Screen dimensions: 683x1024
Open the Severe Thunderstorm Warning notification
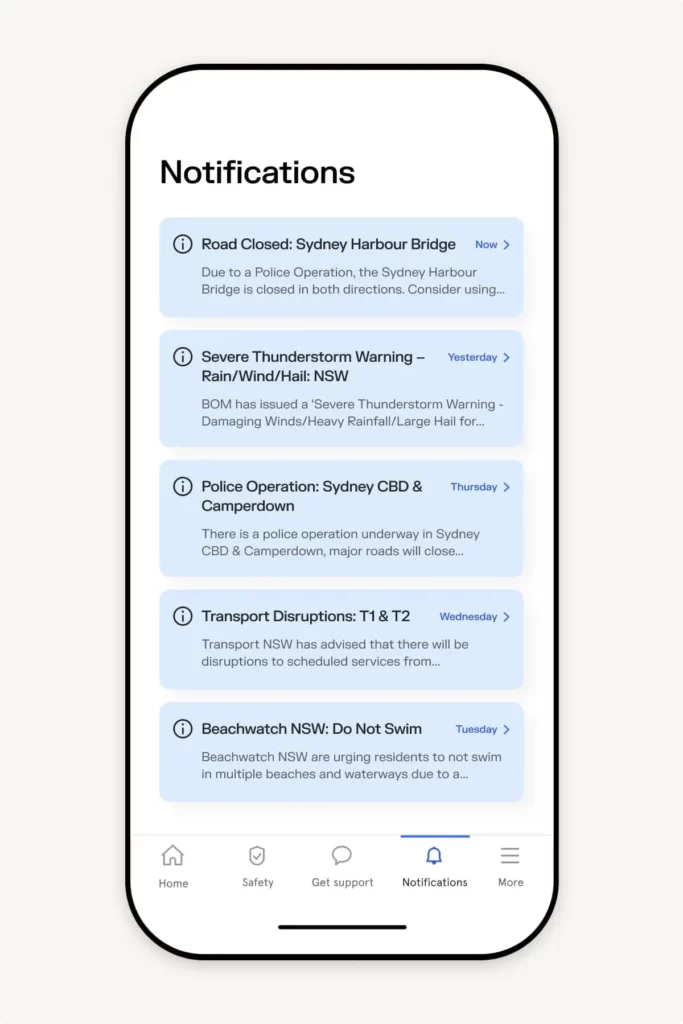(x=341, y=388)
